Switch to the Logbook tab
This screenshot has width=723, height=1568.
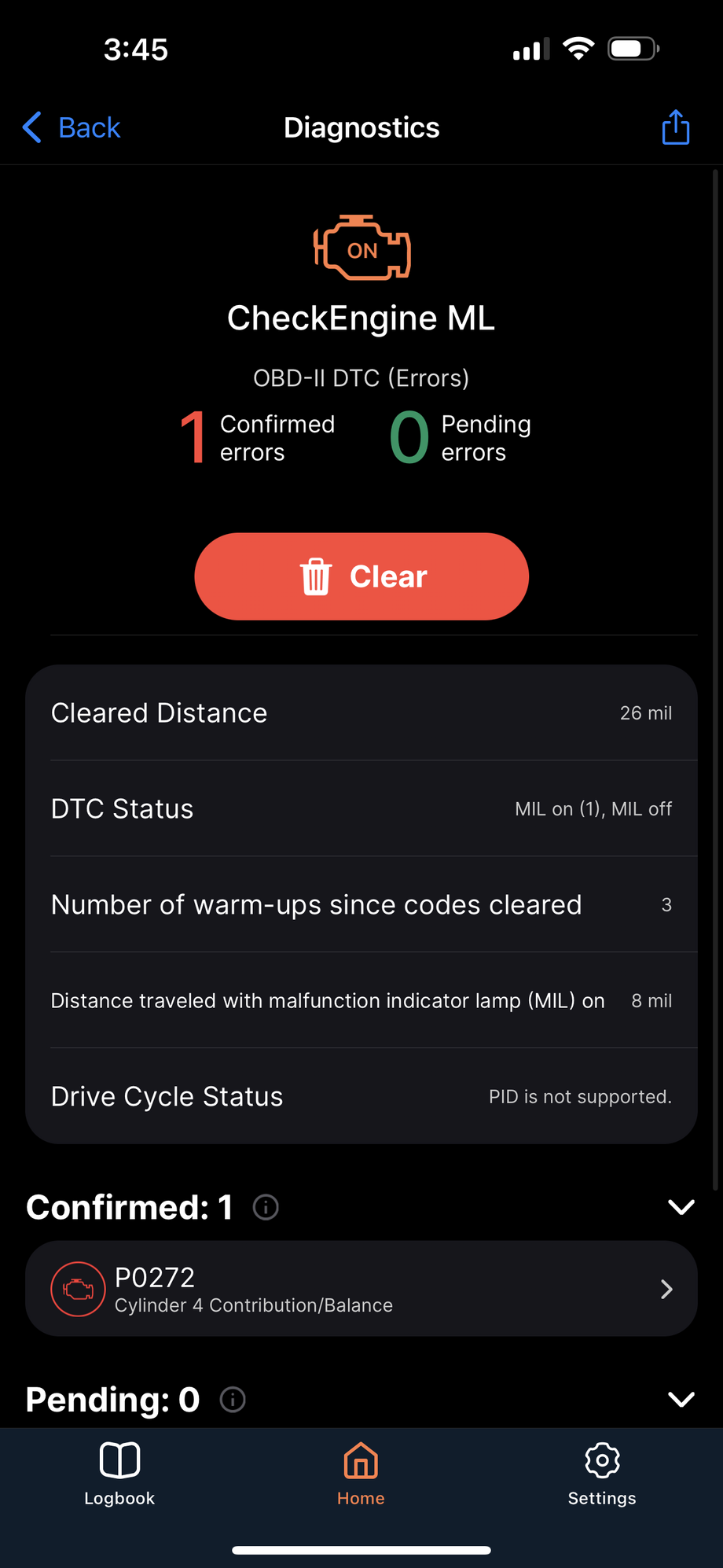coord(119,1474)
